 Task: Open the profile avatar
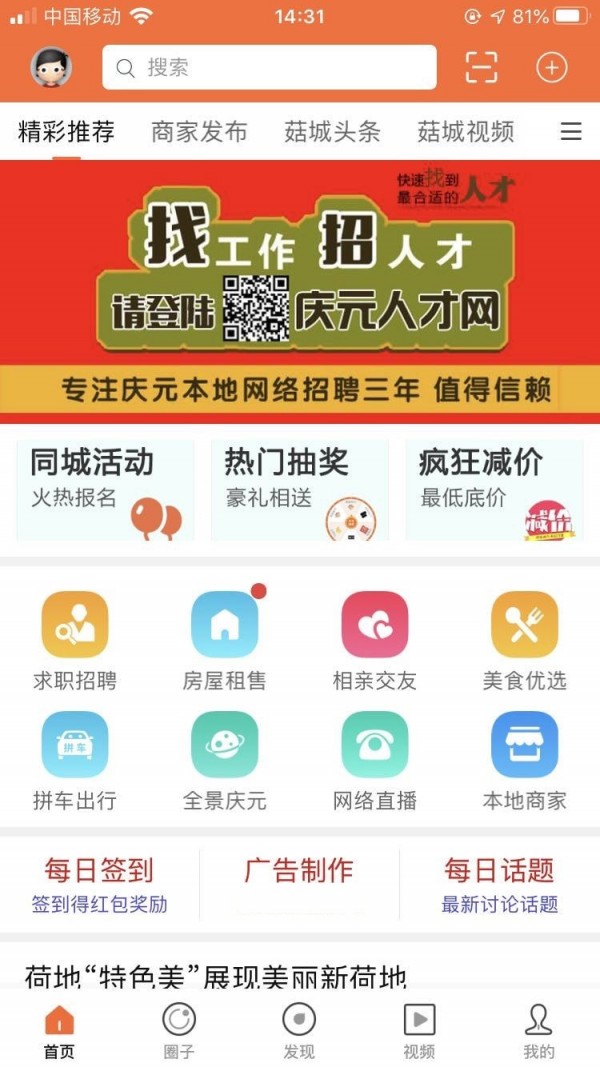pos(52,68)
